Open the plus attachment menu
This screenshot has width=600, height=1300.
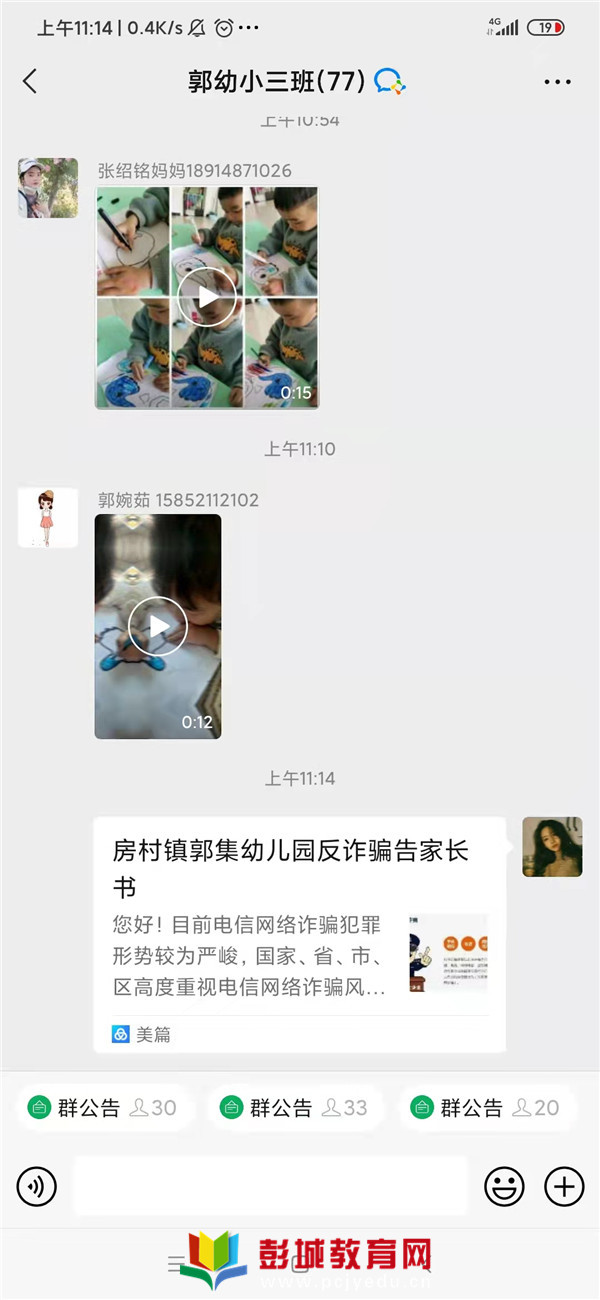pyautogui.click(x=564, y=1187)
